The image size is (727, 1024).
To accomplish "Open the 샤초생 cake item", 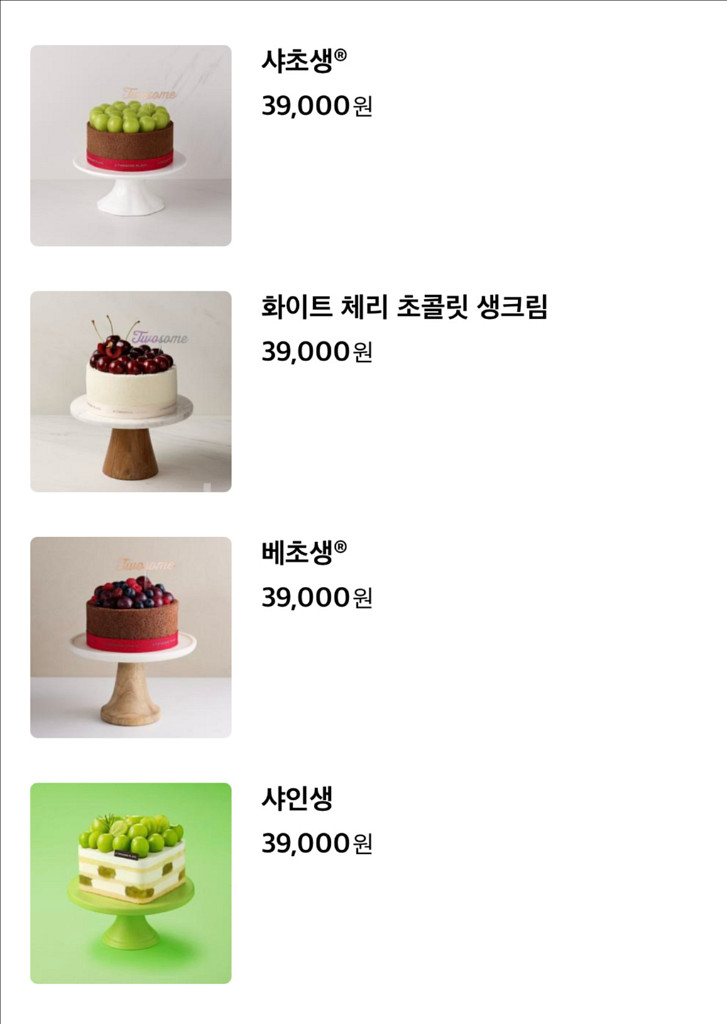I will tap(131, 145).
